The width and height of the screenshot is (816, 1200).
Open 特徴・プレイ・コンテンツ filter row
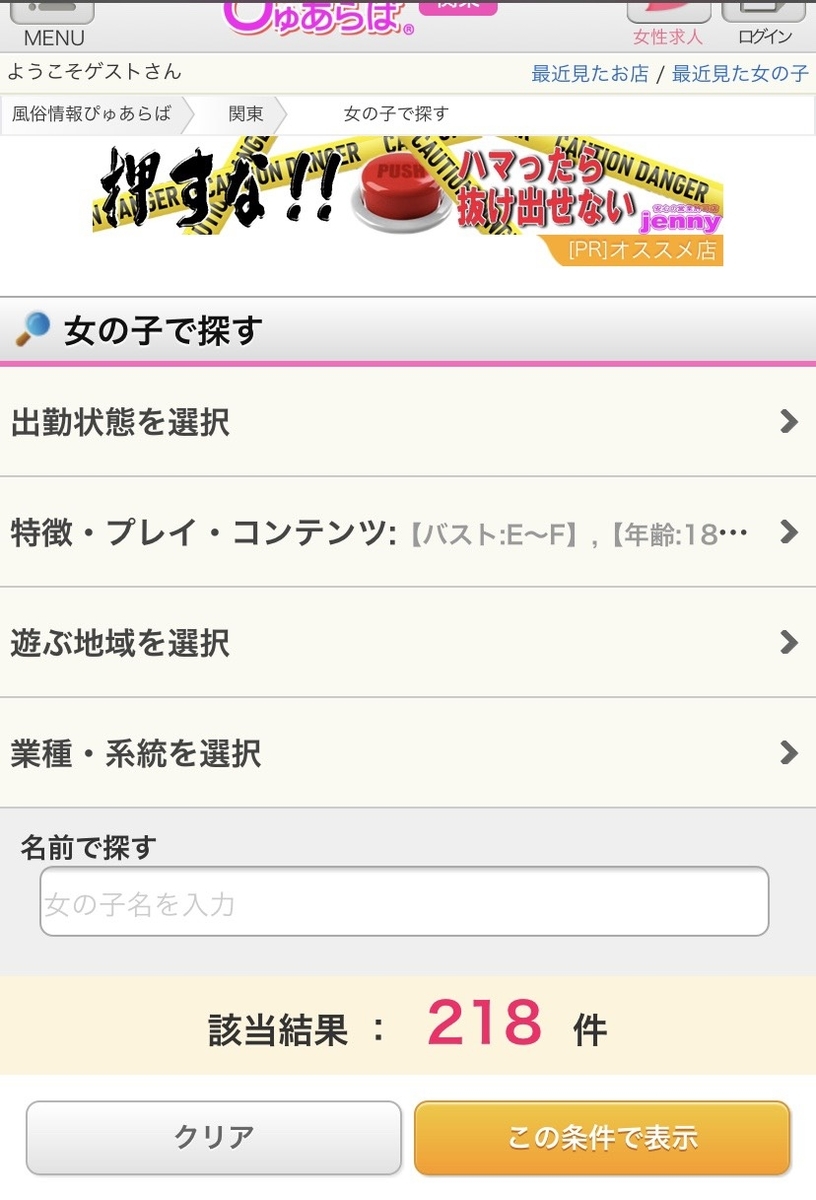408,532
